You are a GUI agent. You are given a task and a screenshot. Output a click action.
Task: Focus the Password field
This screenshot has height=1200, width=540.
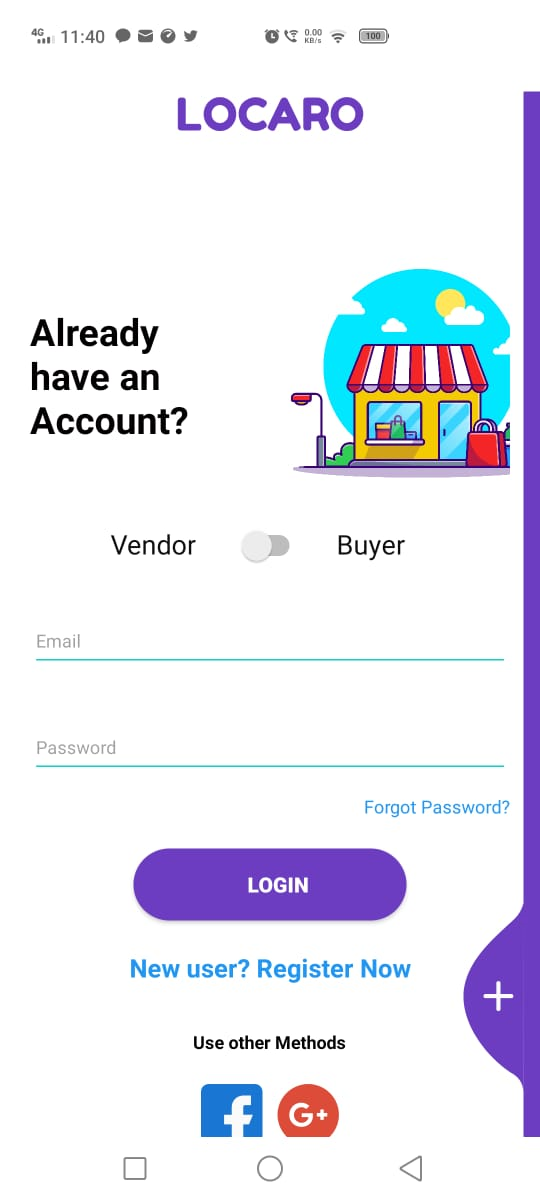(270, 748)
